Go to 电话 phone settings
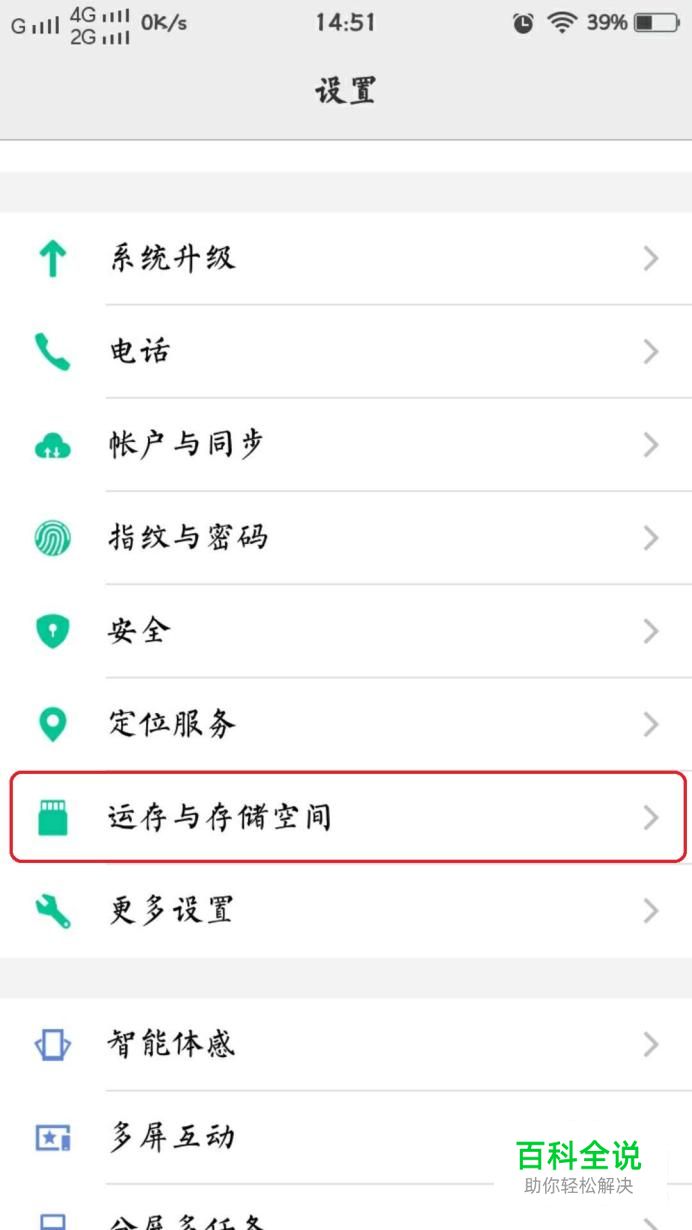This screenshot has width=692, height=1230. pos(345,352)
